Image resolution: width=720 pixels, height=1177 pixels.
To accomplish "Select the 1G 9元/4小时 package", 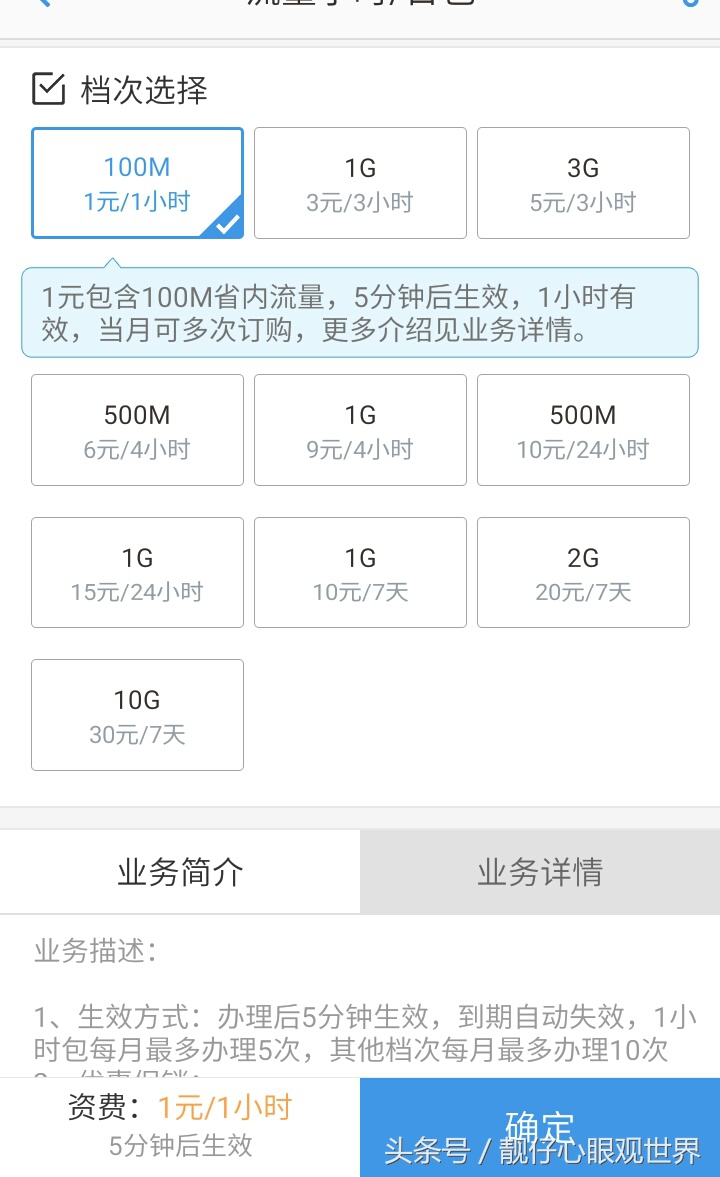I will (x=360, y=429).
